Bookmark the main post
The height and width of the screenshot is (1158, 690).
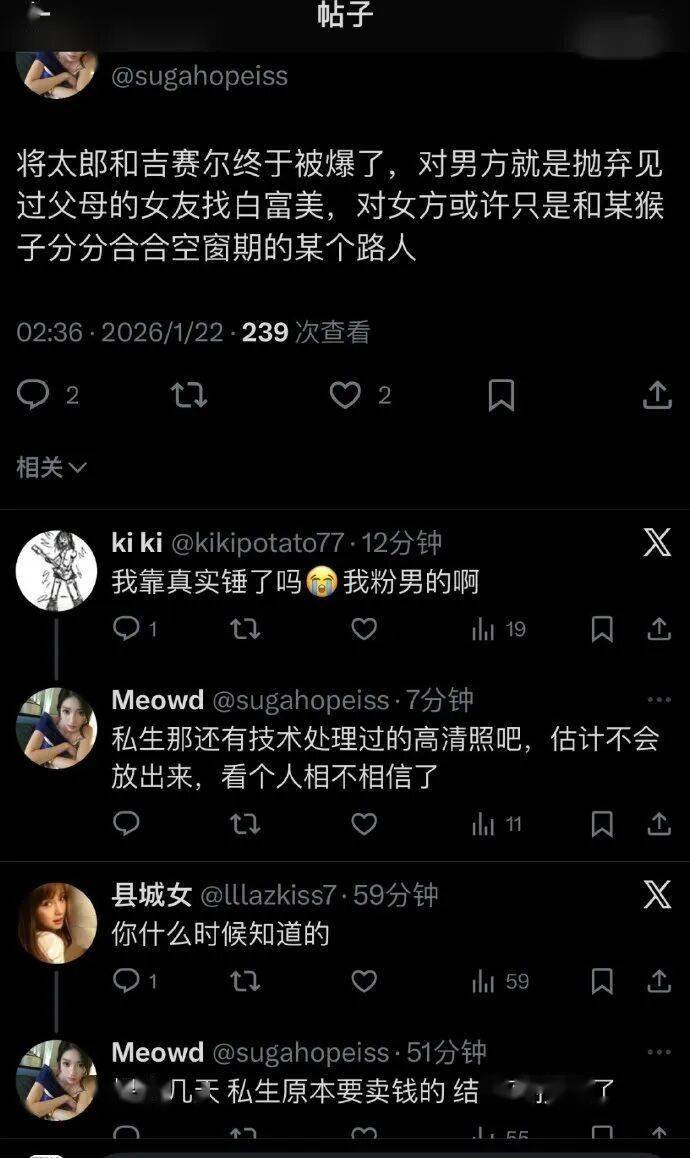pos(501,396)
